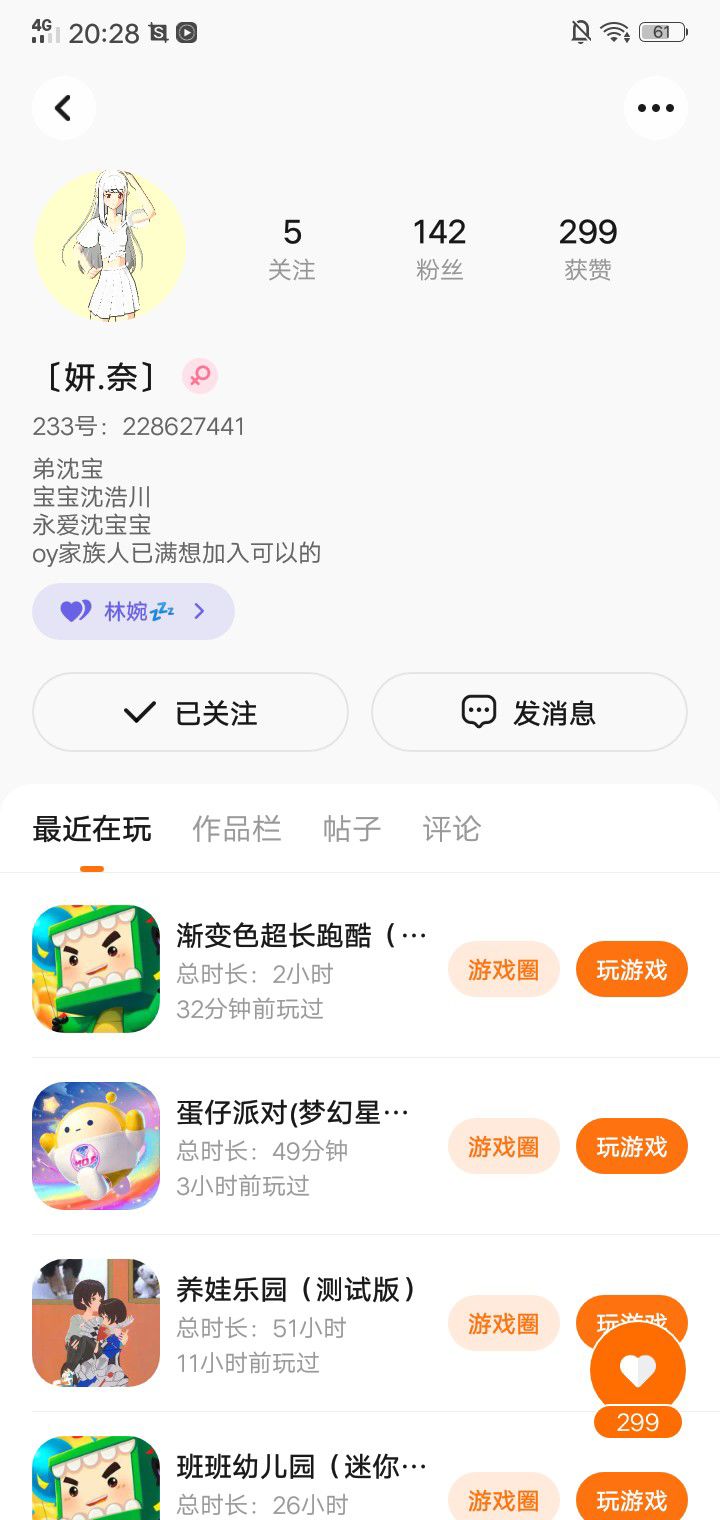Switch to the 评论 tab
Image resolution: width=720 pixels, height=1520 pixels.
point(452,829)
